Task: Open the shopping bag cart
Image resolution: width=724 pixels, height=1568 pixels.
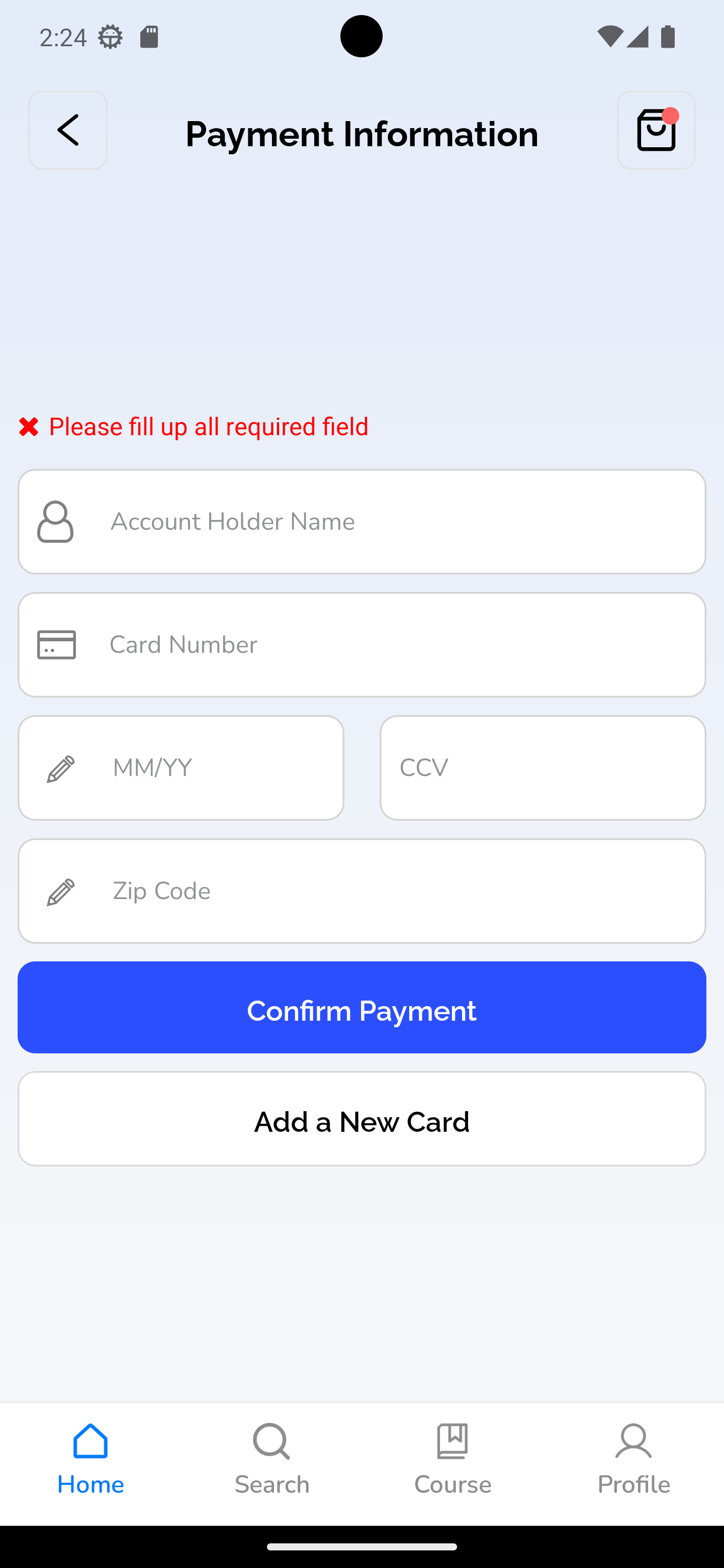Action: [656, 130]
